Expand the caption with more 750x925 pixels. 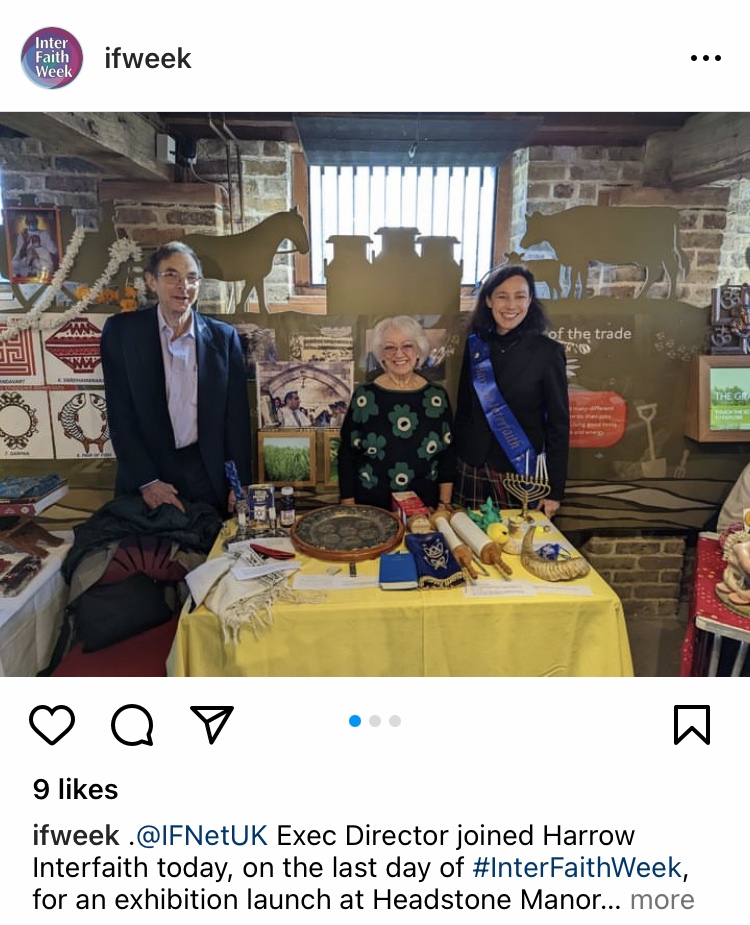coord(662,899)
